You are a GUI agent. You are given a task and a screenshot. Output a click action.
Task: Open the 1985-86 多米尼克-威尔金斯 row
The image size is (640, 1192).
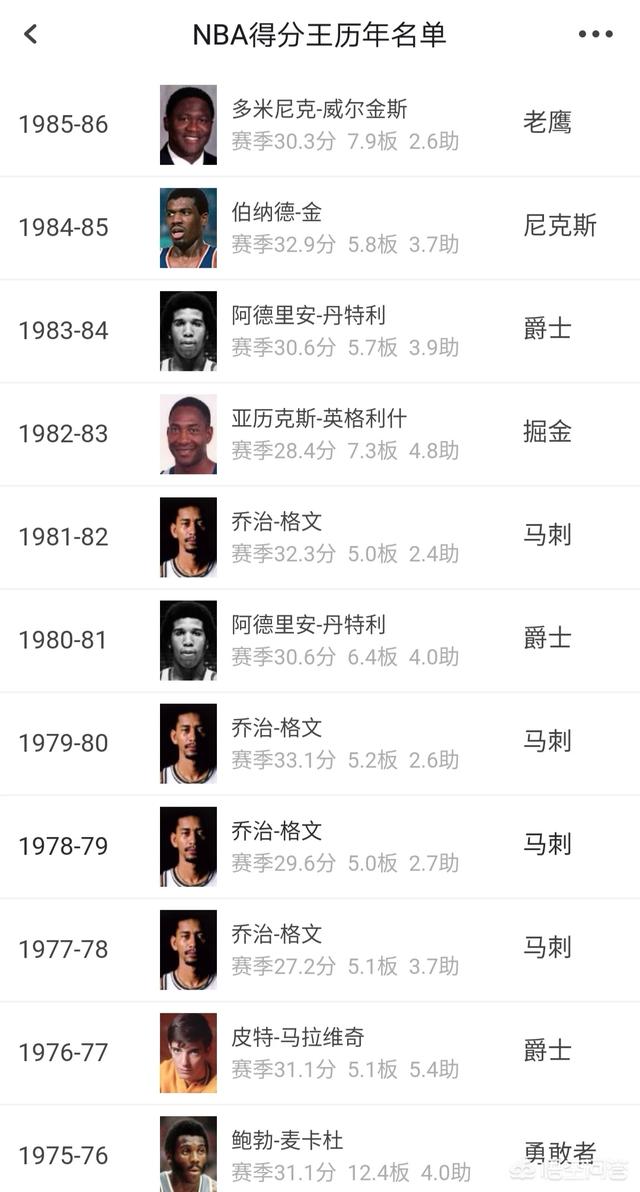tap(320, 125)
